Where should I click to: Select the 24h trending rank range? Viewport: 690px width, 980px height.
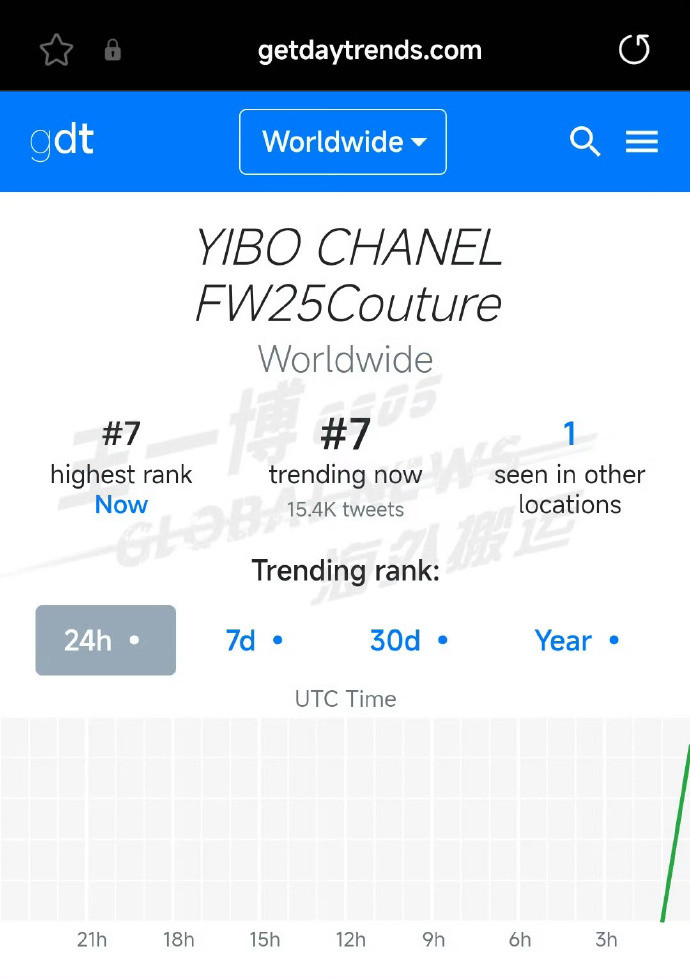(105, 640)
